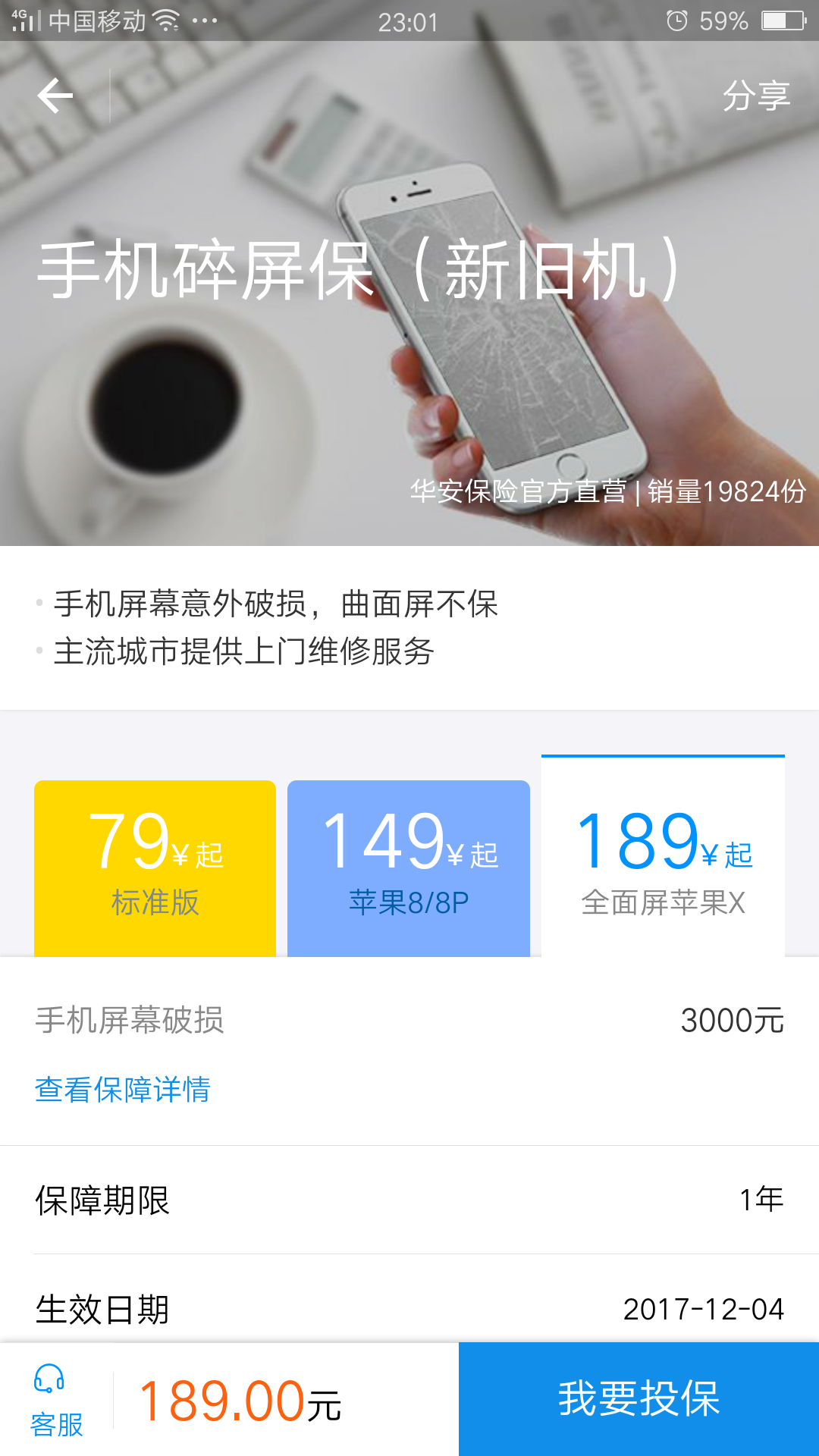Switch to the 149¥ 苹果8/8P plan
This screenshot has height=1456, width=819.
pos(409,868)
